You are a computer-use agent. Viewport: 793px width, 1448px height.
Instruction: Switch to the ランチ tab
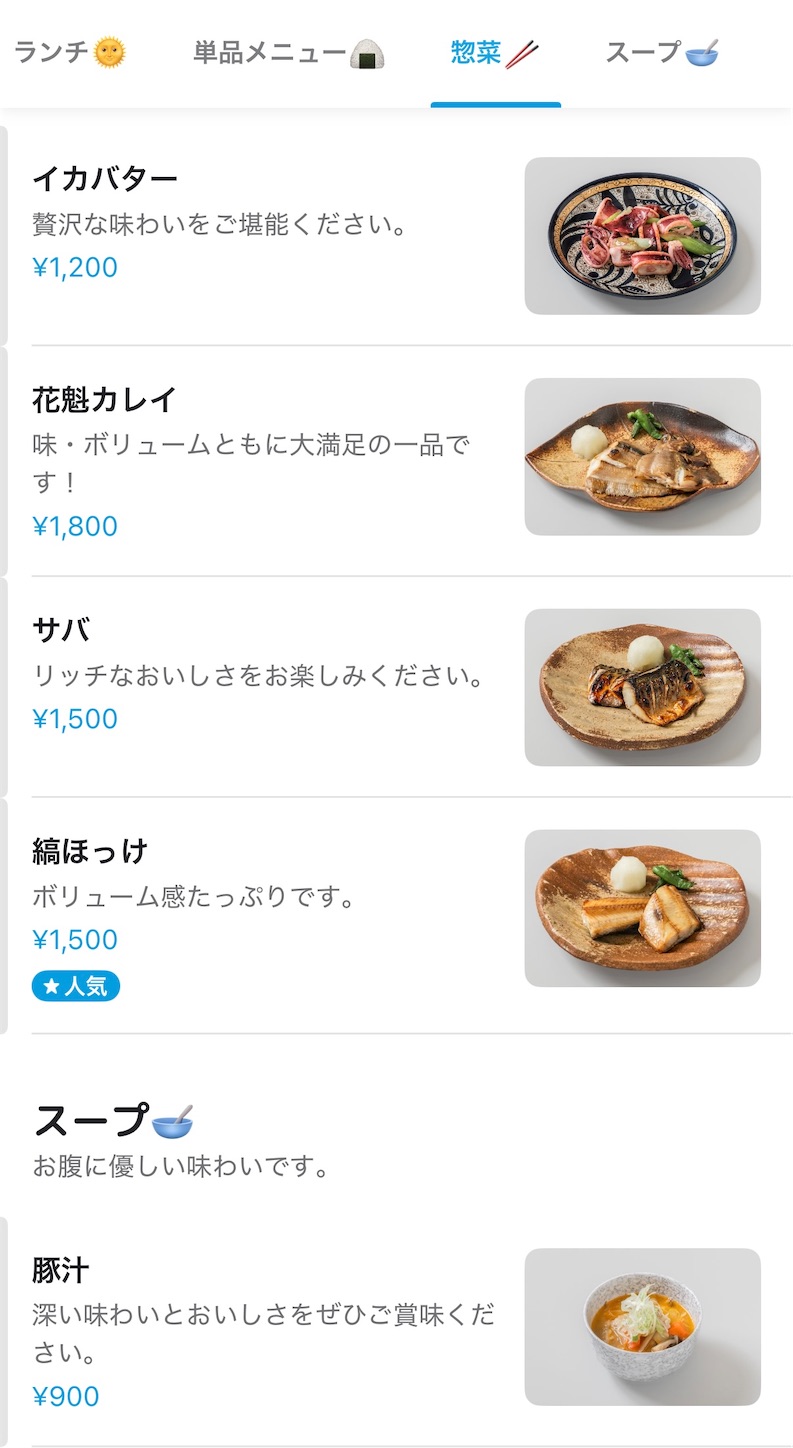pyautogui.click(x=70, y=52)
